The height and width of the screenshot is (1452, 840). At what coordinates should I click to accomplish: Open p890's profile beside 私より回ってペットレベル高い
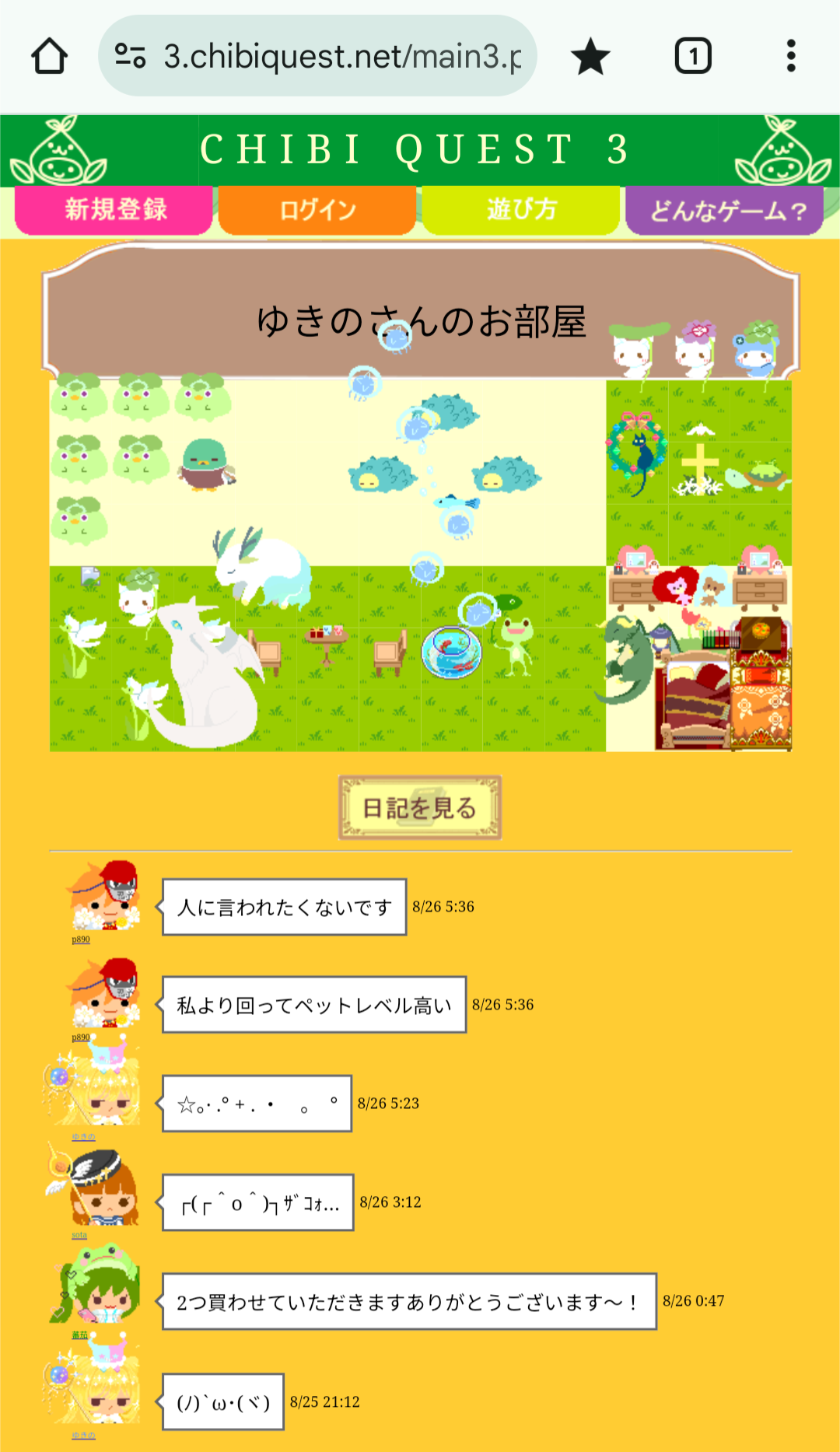[81, 1037]
